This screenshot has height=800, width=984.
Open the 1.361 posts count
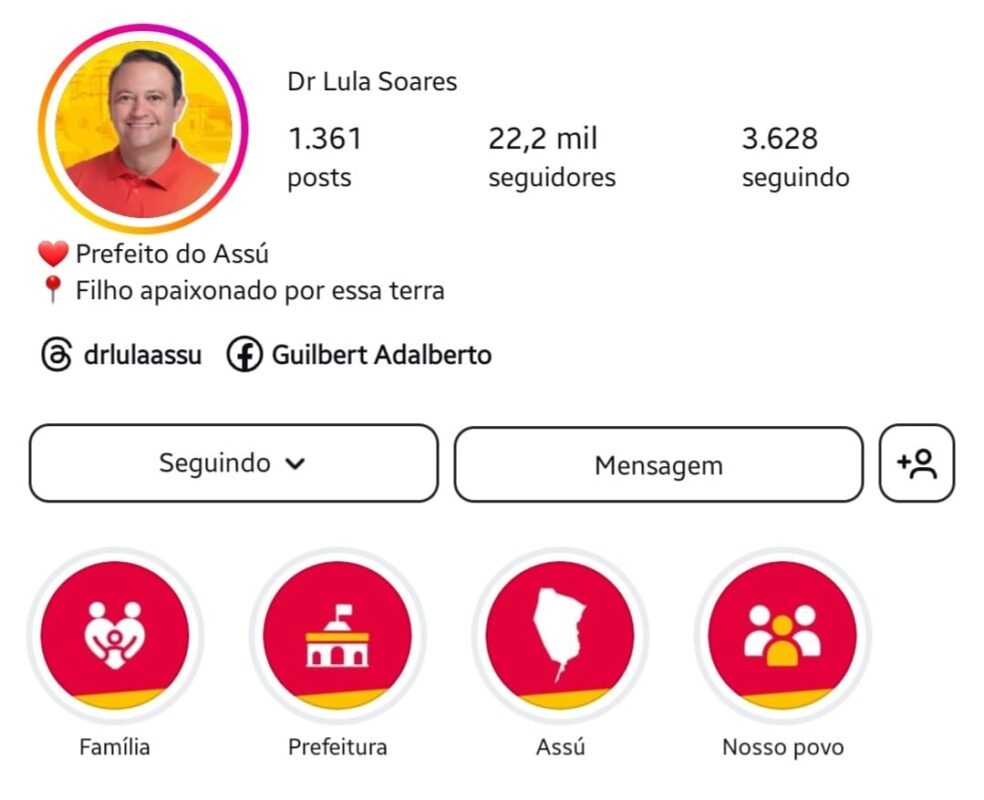(324, 157)
